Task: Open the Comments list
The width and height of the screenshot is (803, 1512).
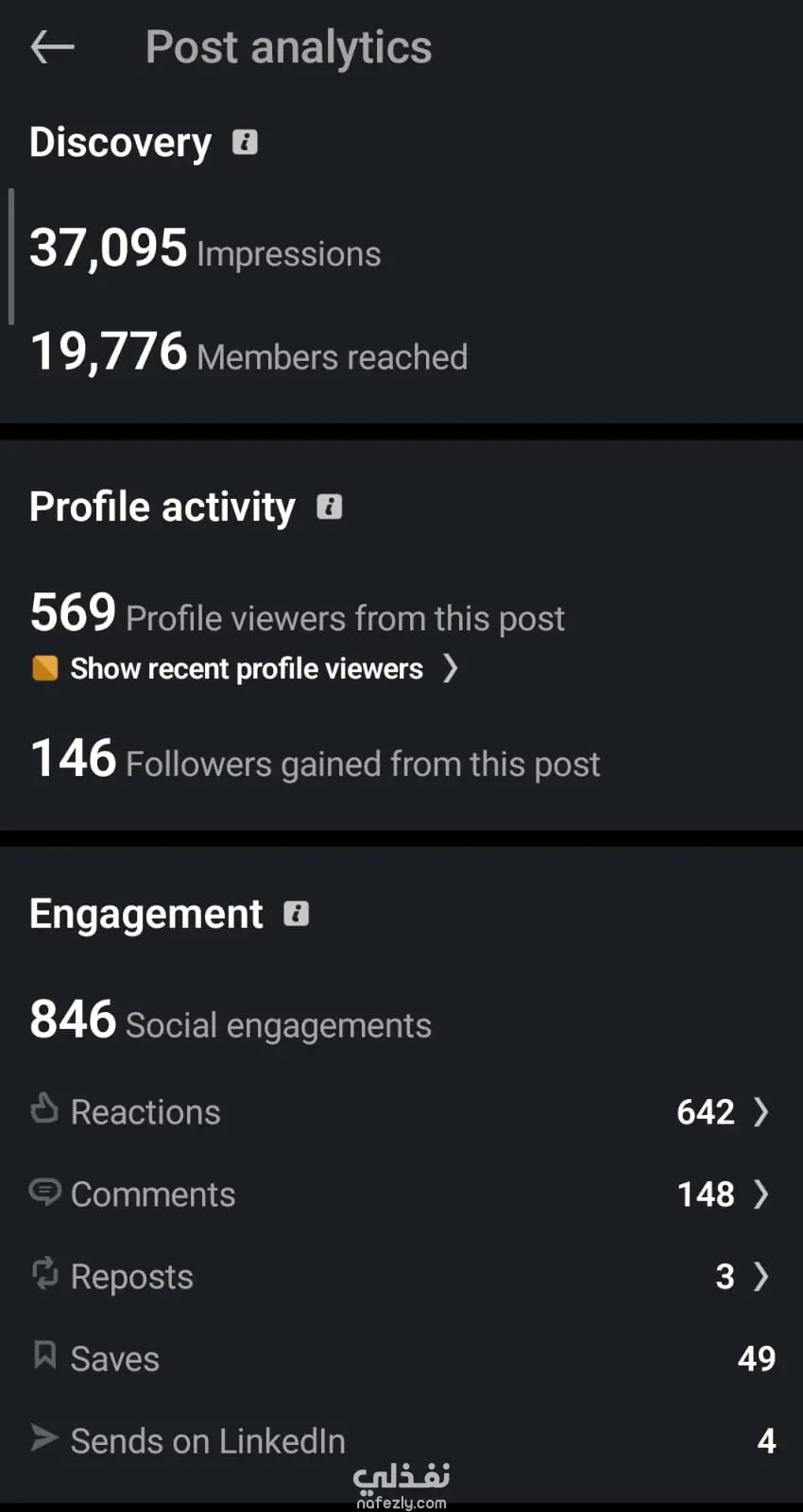Action: tap(401, 1194)
